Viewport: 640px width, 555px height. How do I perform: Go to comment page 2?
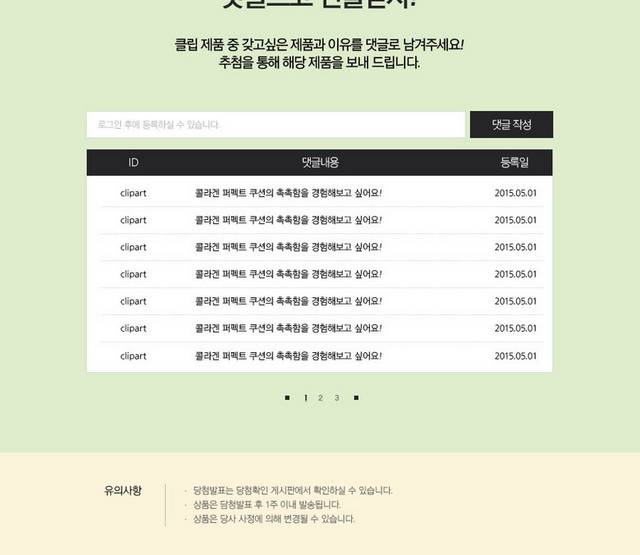pos(320,398)
